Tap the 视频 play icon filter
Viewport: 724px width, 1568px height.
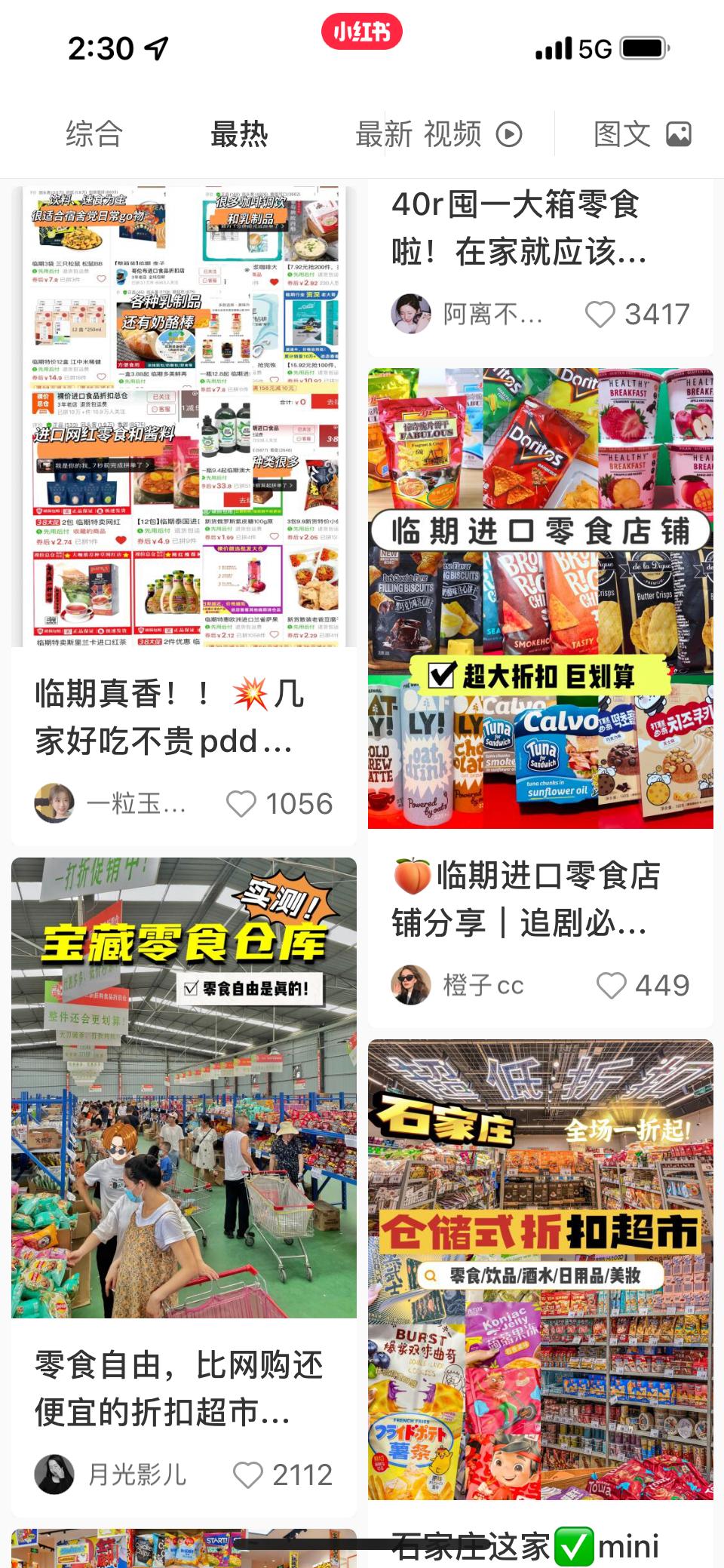(x=510, y=133)
